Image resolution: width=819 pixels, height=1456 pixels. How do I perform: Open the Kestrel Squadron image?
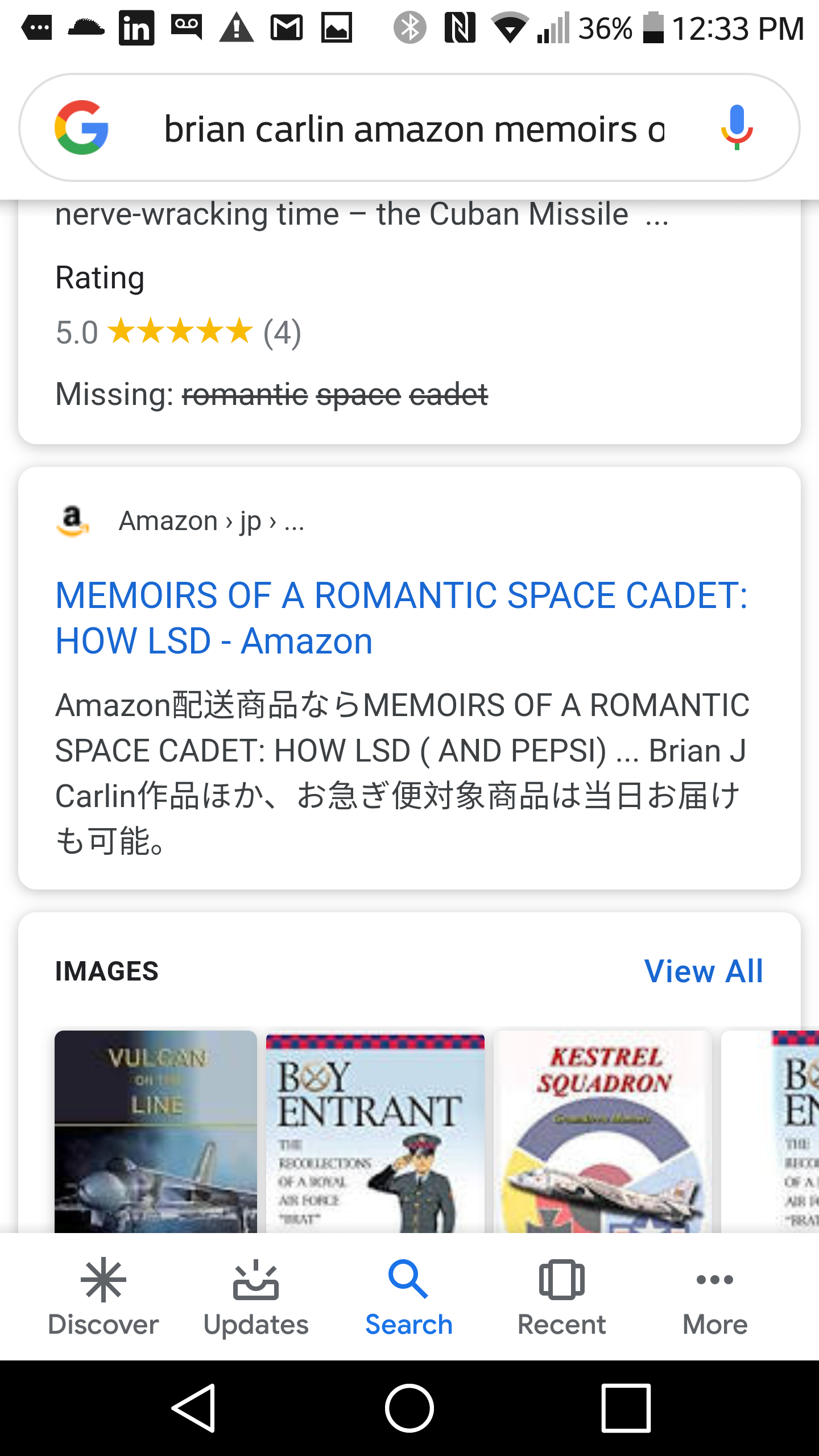pyautogui.click(x=603, y=1132)
